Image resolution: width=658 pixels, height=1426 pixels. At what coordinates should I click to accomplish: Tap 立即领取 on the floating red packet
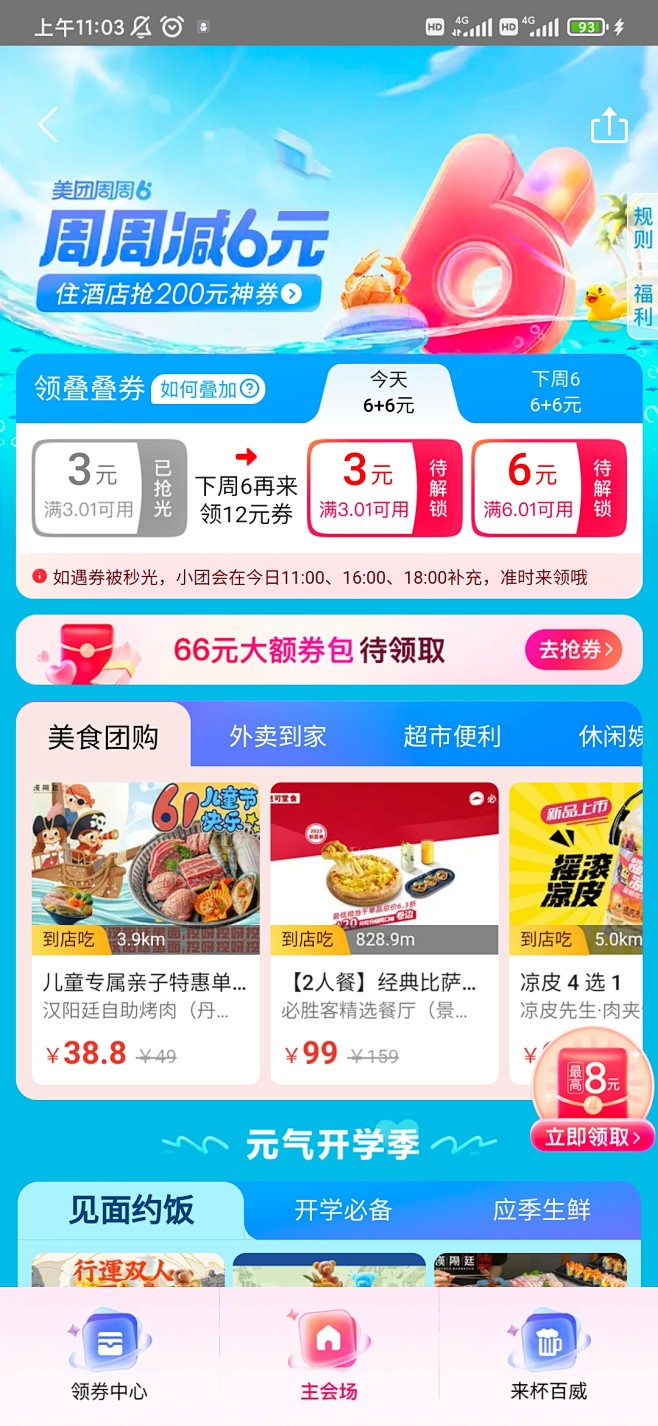coord(592,1136)
